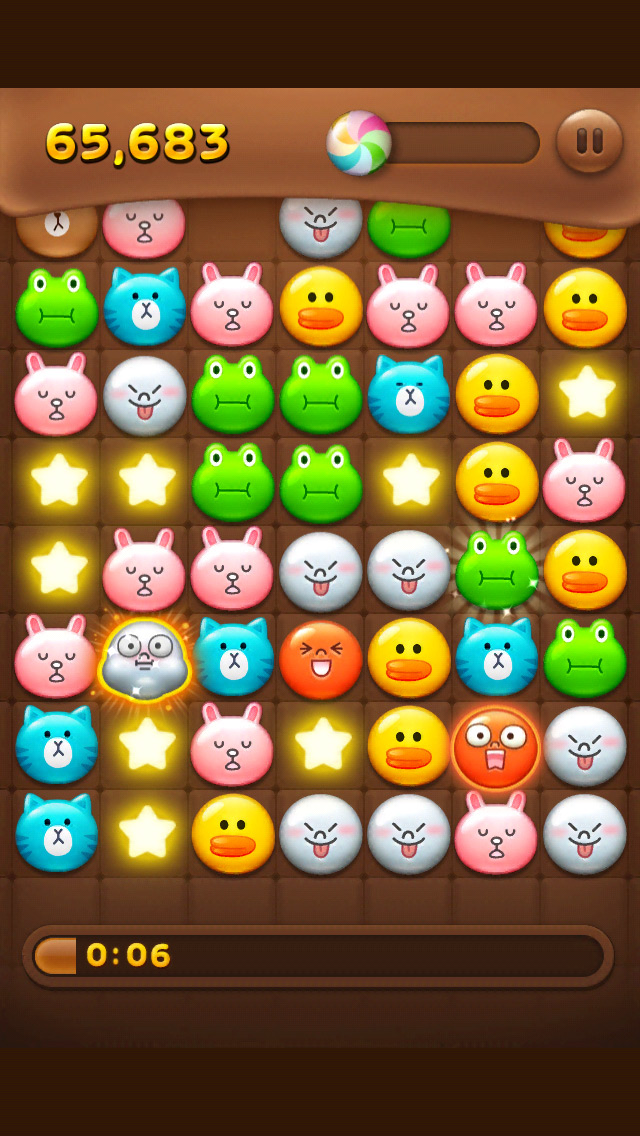Tap the glowing red shocked-face piece
This screenshot has height=1136, width=640.
click(496, 748)
